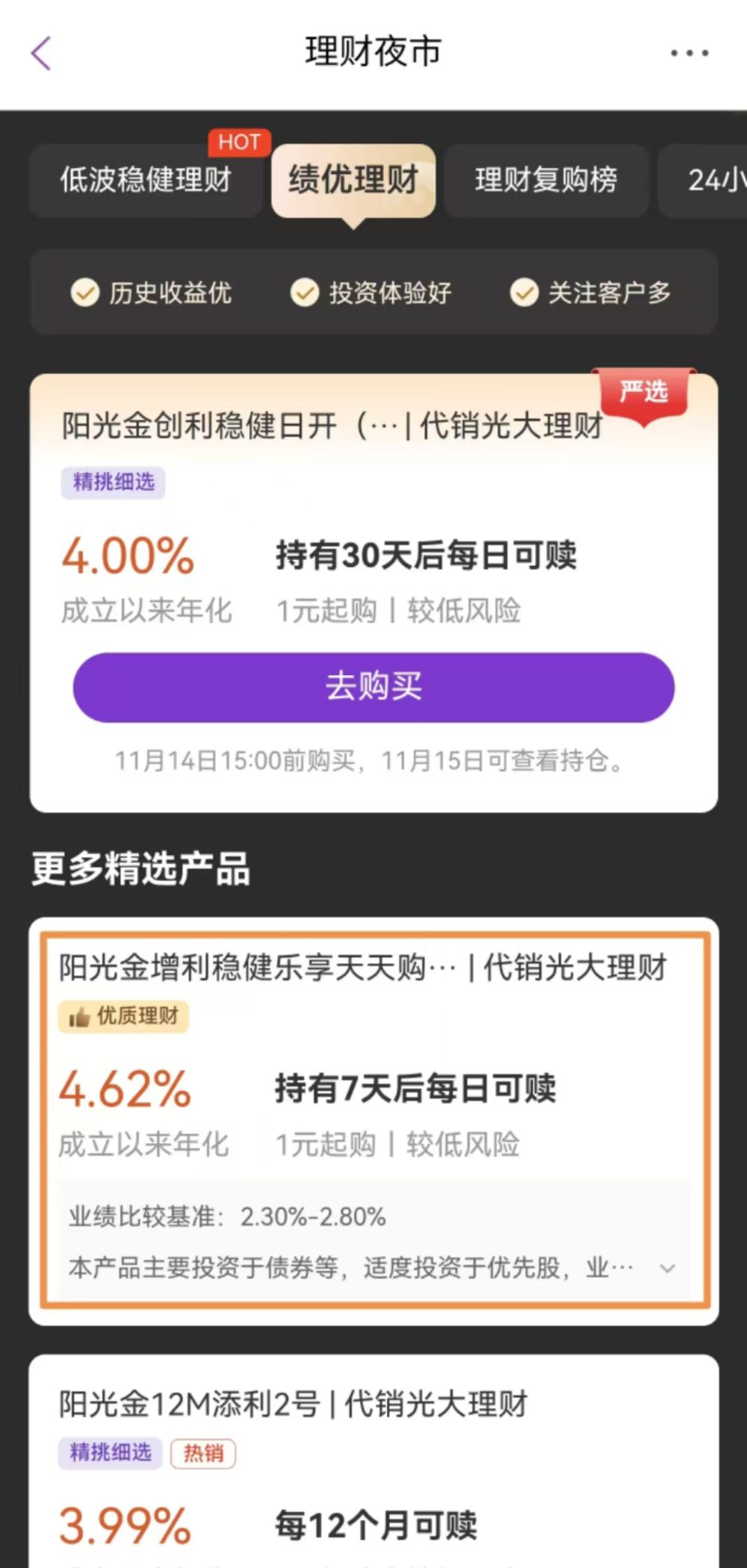The image size is (747, 1568).
Task: Tap 去购买 for 阳光金创利稳健日开
Action: click(373, 687)
